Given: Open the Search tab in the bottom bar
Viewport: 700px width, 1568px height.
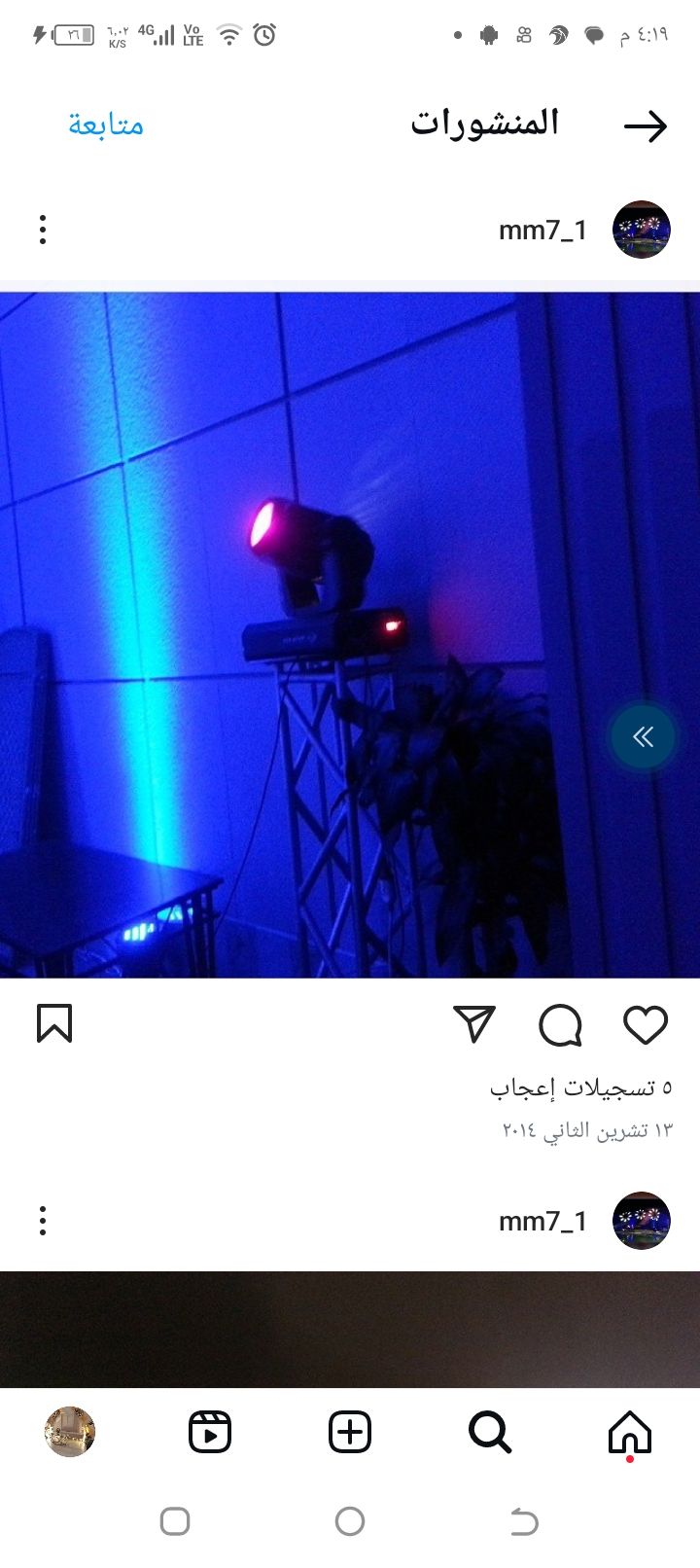Looking at the screenshot, I should tap(490, 1431).
